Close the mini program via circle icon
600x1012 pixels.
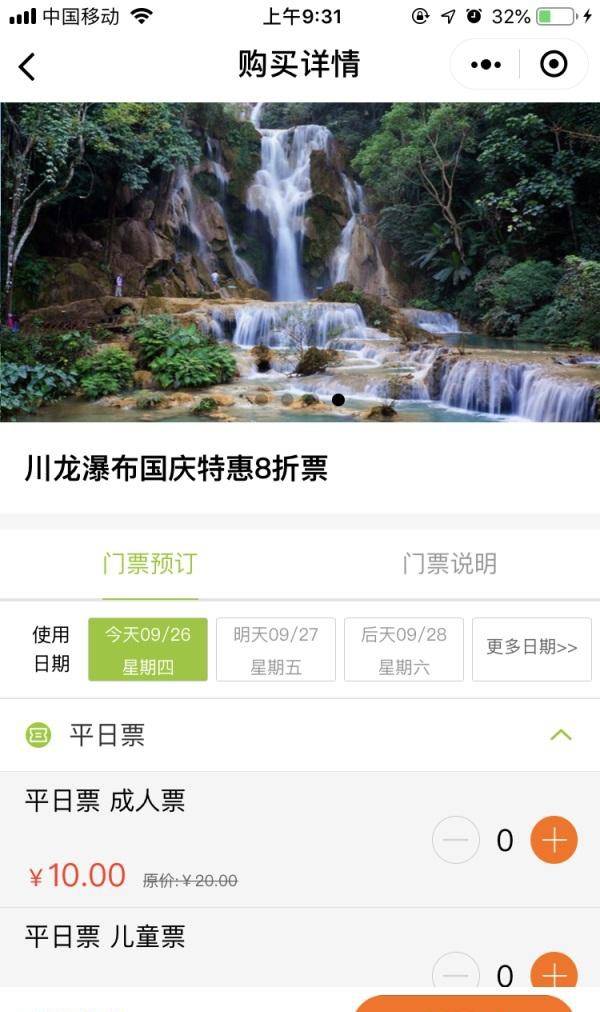553,65
